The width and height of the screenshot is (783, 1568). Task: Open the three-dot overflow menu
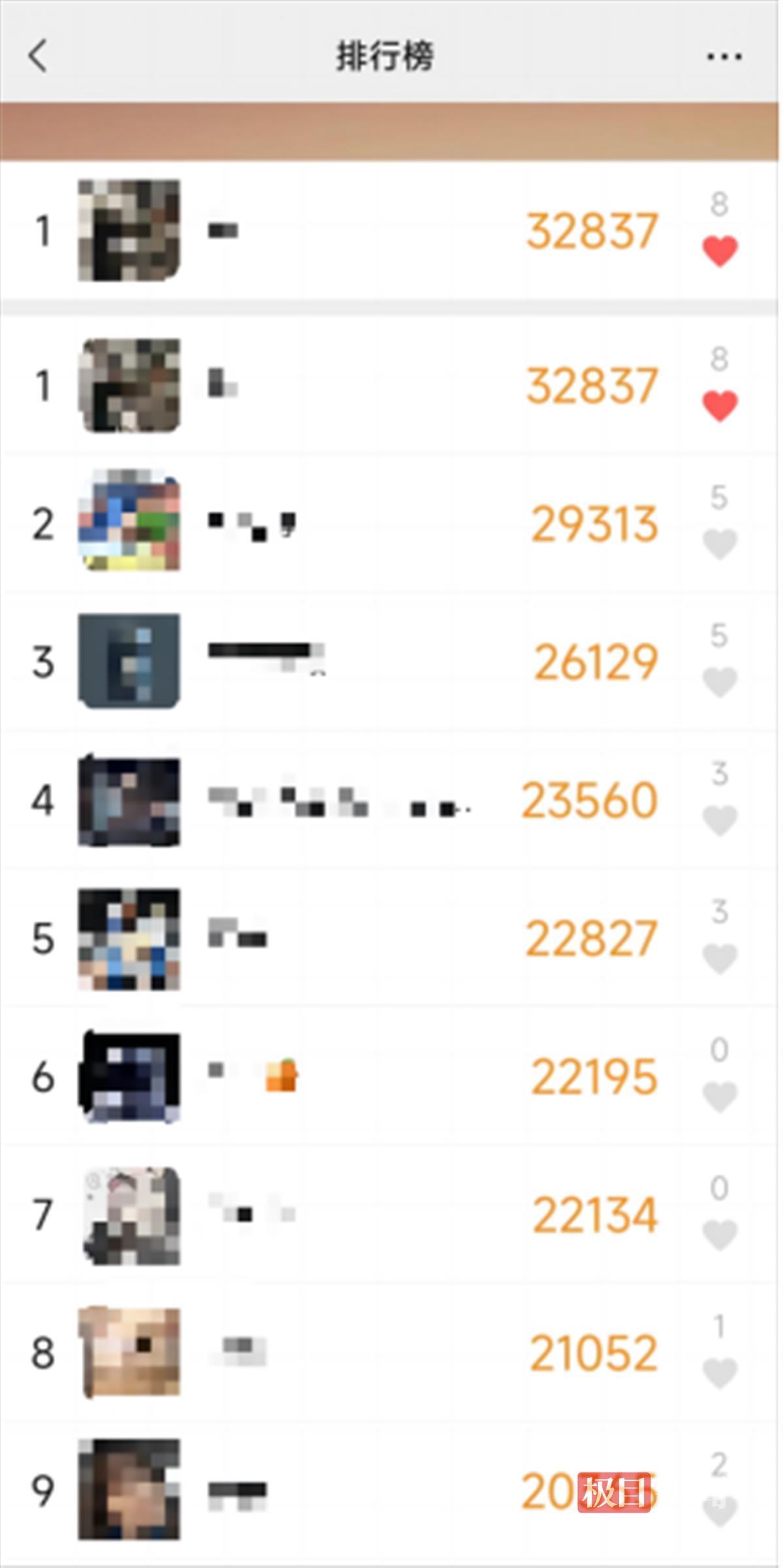point(724,57)
